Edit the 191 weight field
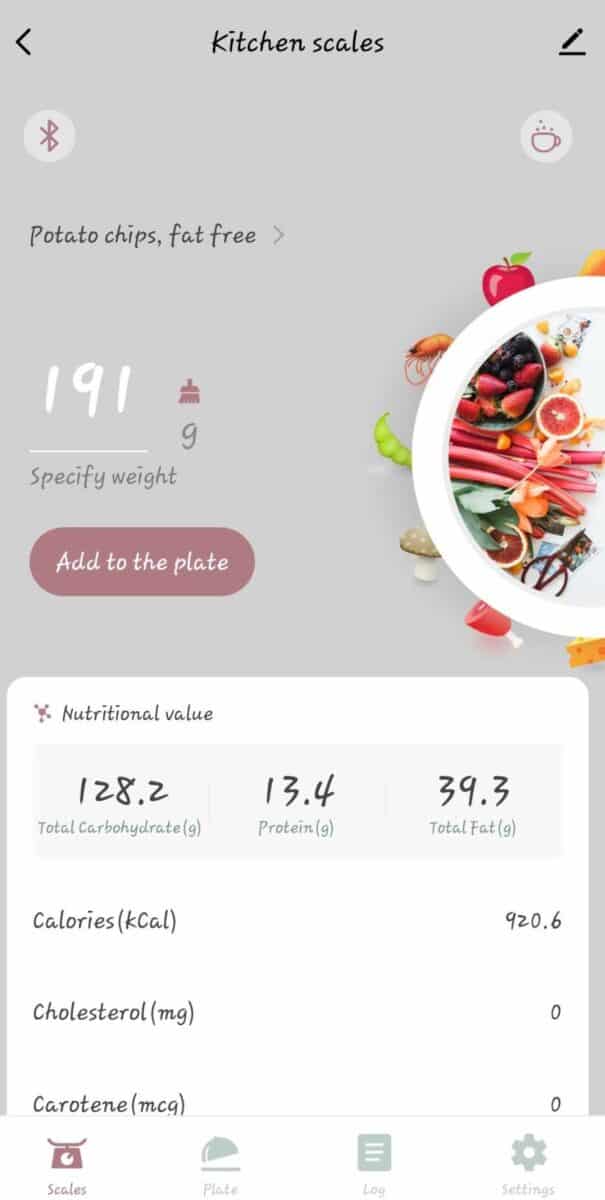Viewport: 605px width, 1200px height. (x=87, y=392)
